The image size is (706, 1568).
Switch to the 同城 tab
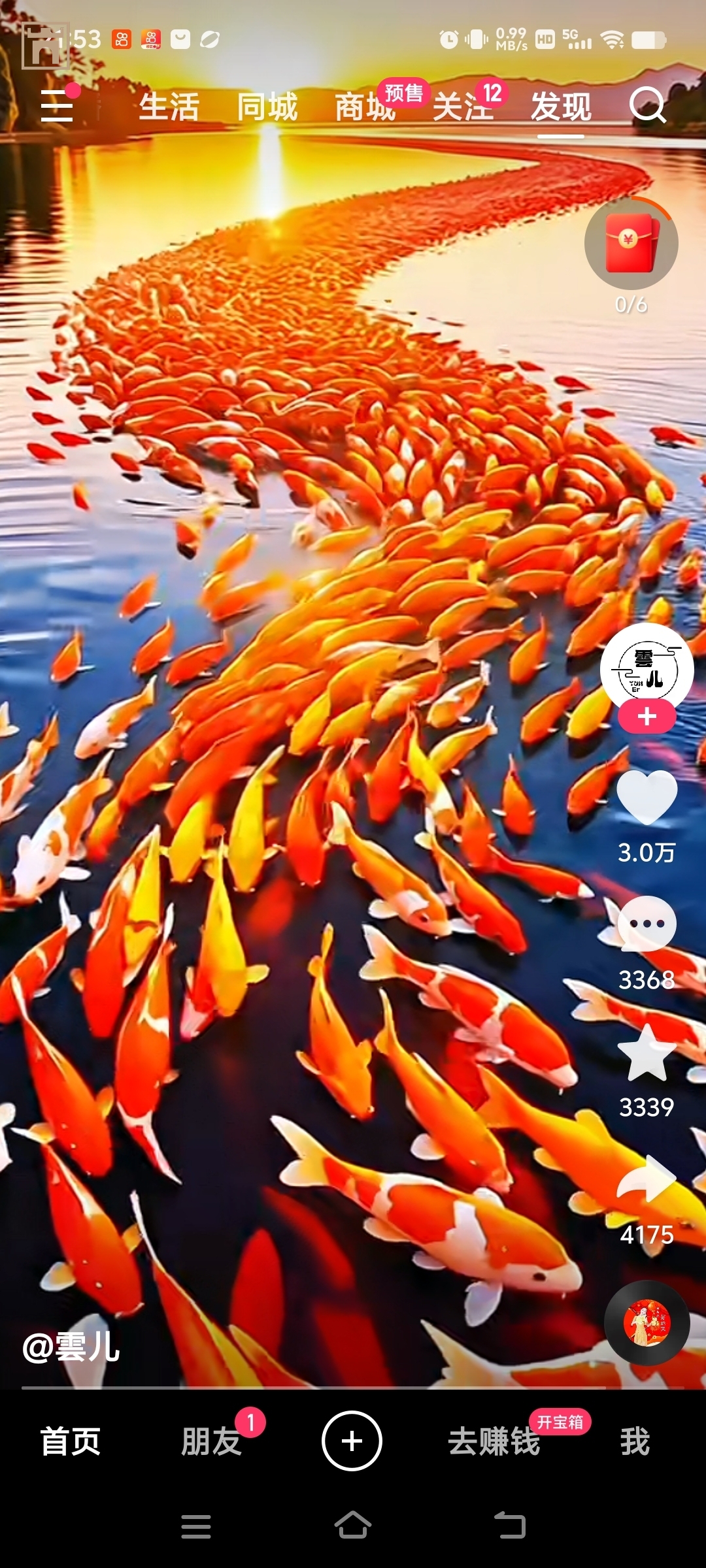pos(267,106)
